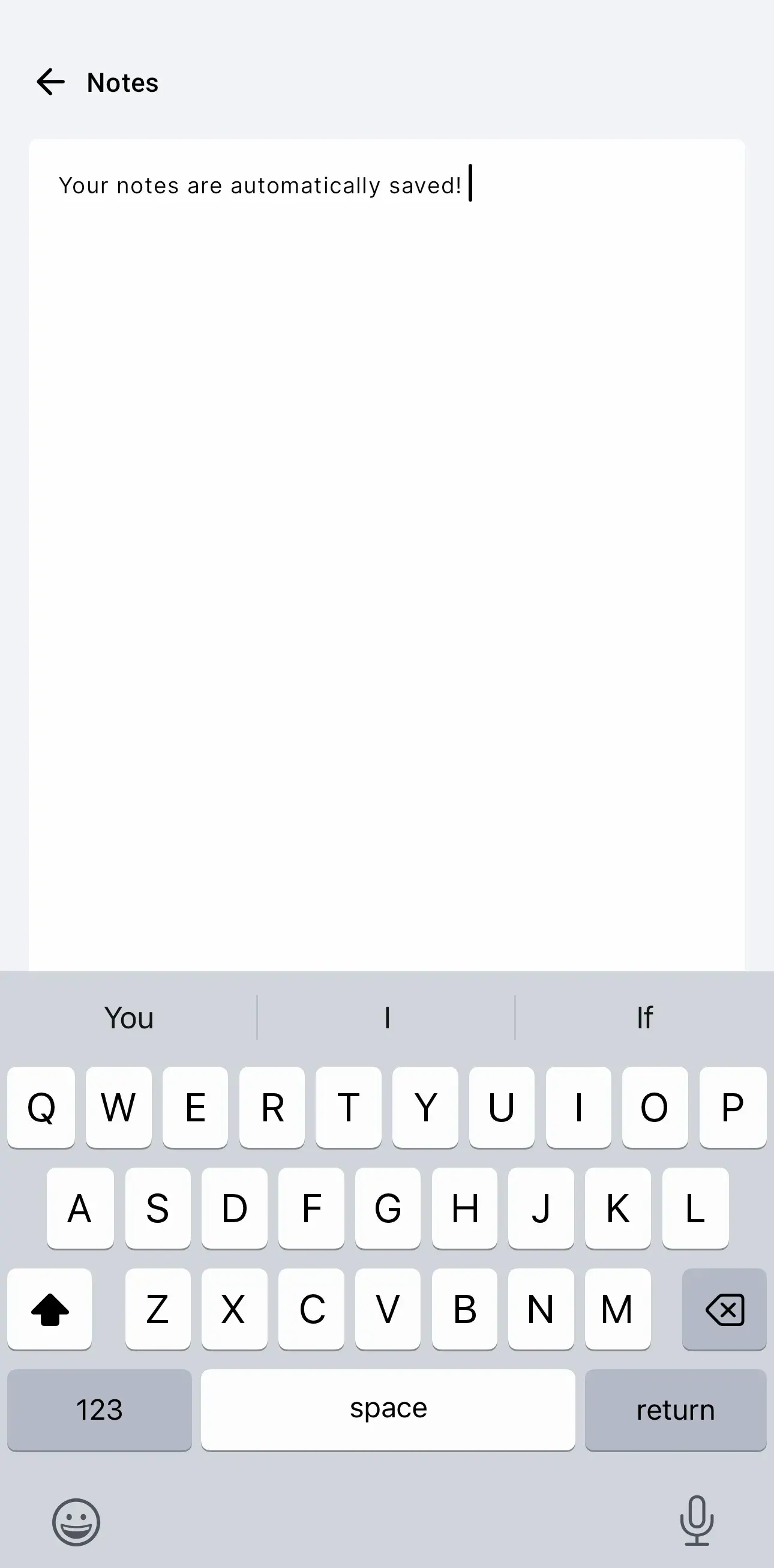The width and height of the screenshot is (774, 1568).
Task: Tap the Shift key
Action: click(50, 1309)
